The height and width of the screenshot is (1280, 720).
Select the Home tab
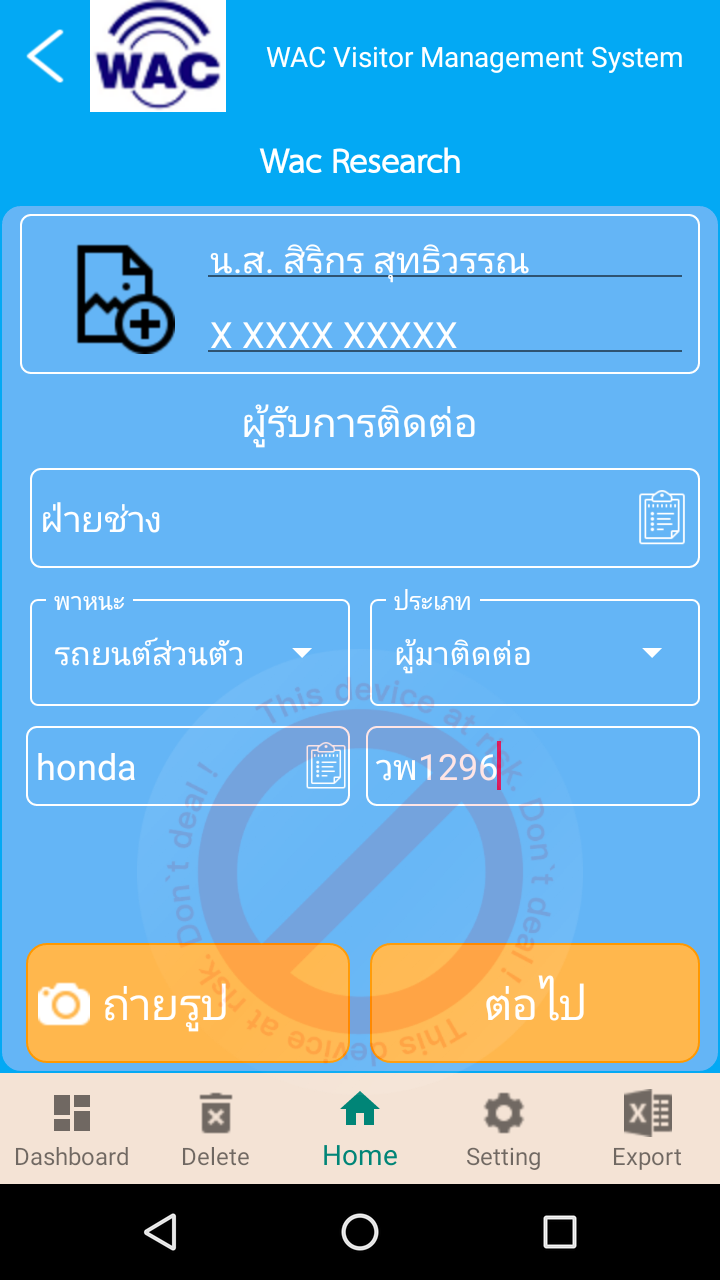click(360, 1130)
